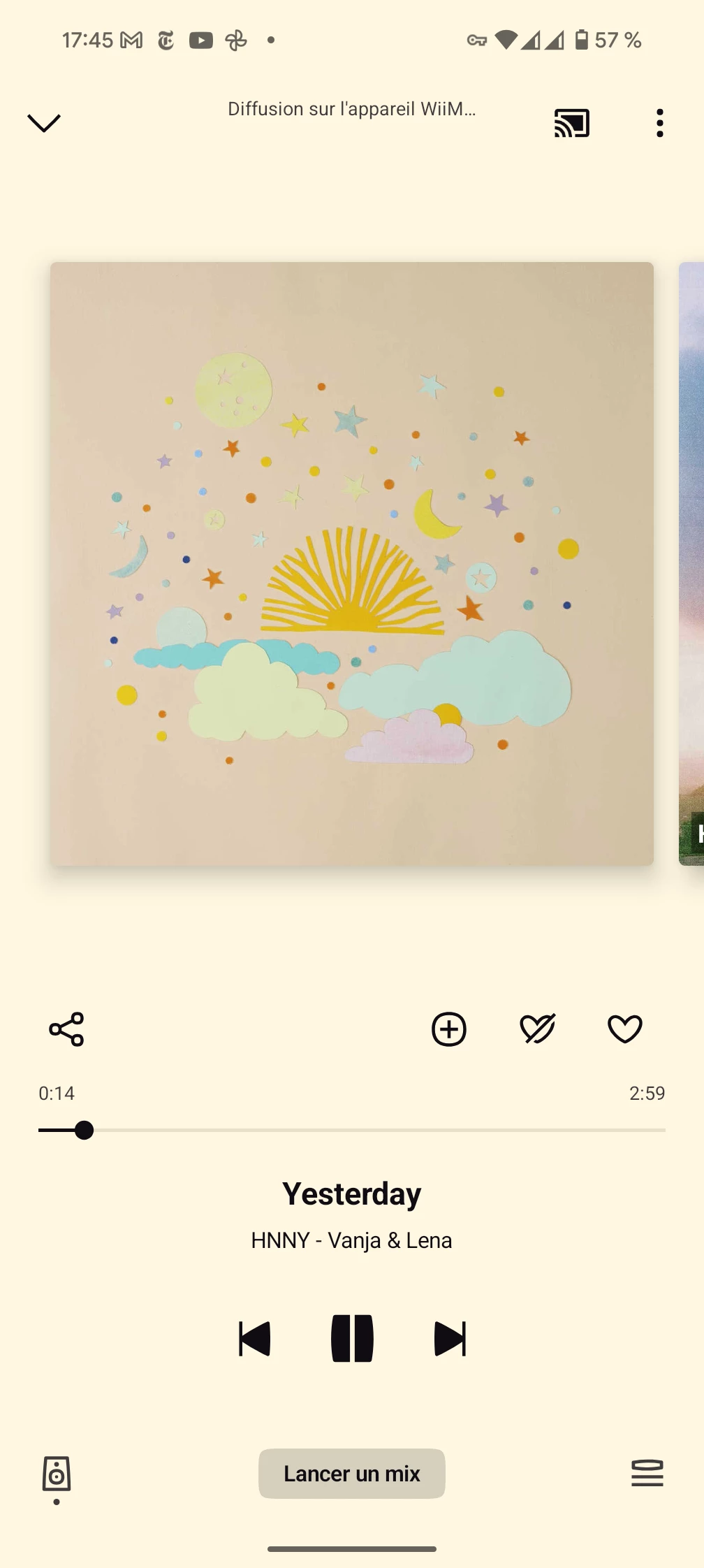Image resolution: width=704 pixels, height=1568 pixels.
Task: Mark track as not recommended
Action: (x=537, y=1029)
